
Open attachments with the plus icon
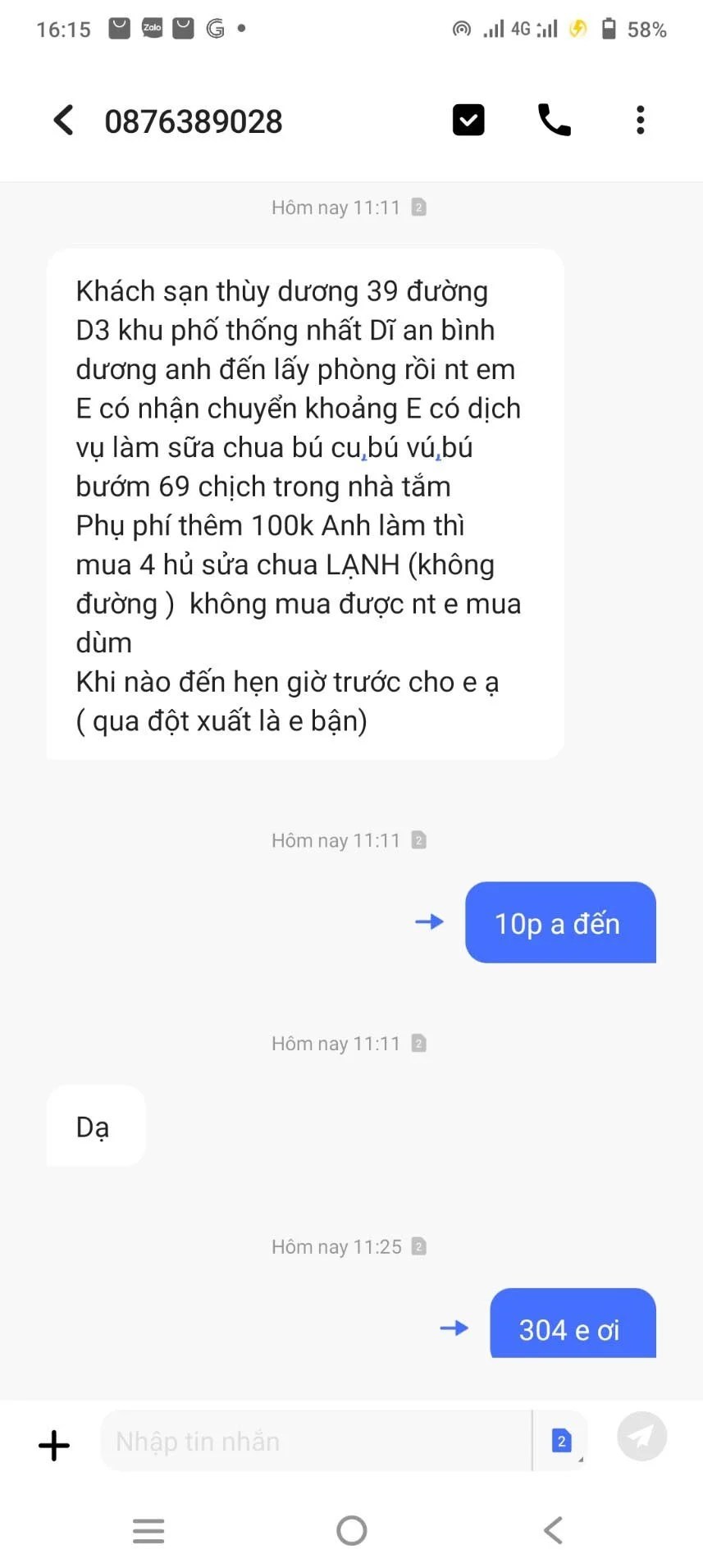pyautogui.click(x=54, y=1445)
